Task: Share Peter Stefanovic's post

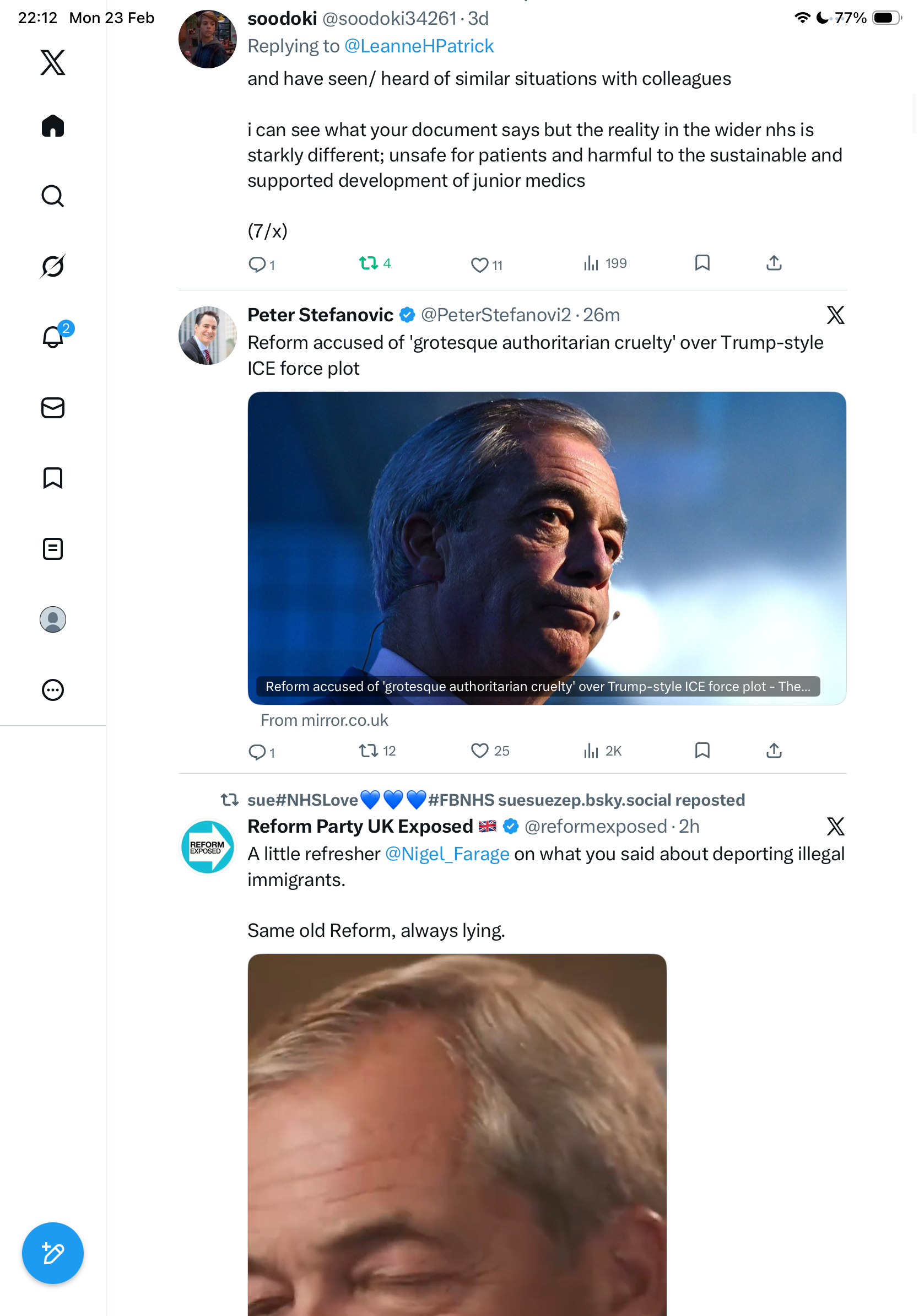Action: (774, 750)
